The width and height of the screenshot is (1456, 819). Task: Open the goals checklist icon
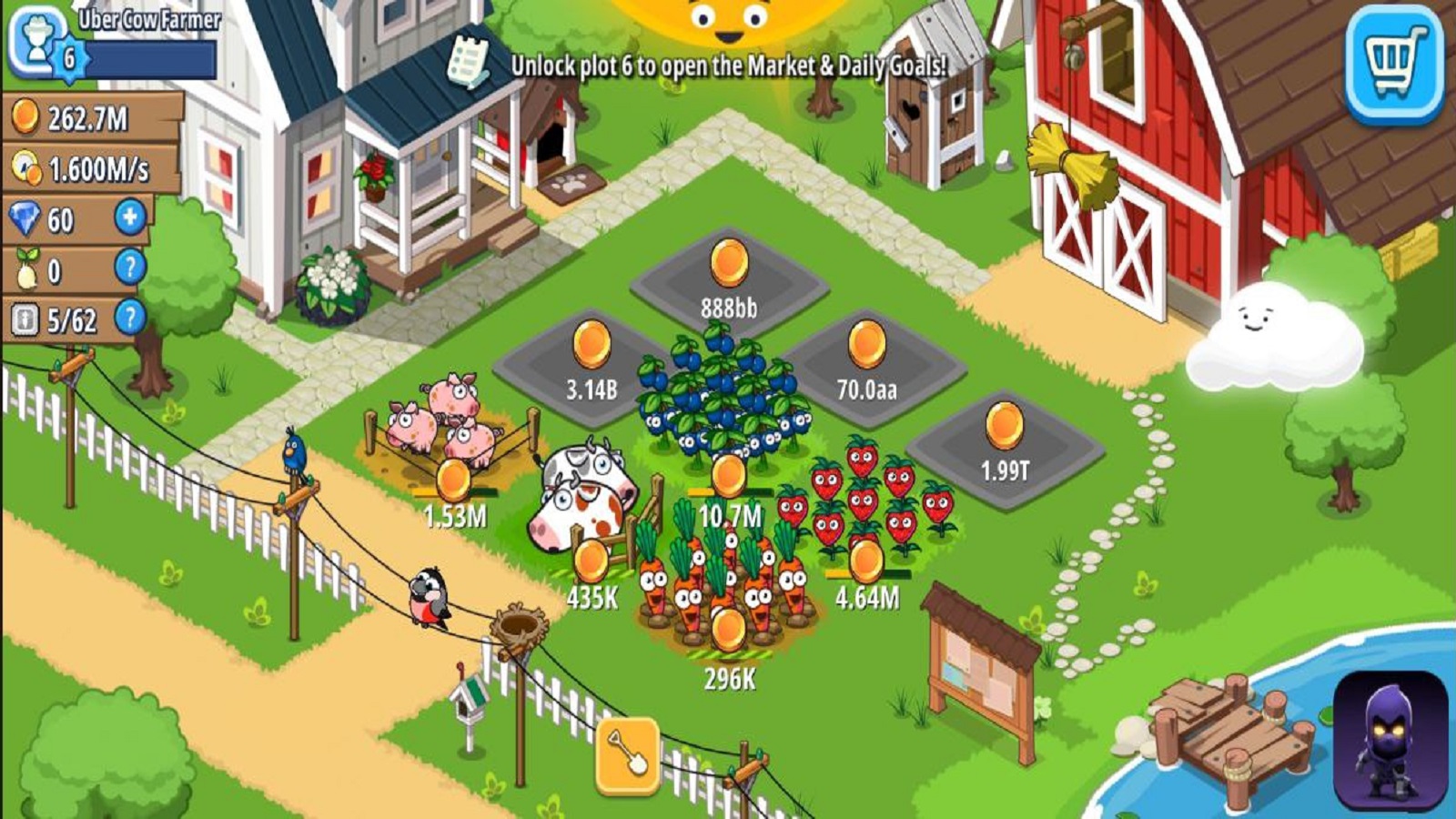[x=470, y=62]
